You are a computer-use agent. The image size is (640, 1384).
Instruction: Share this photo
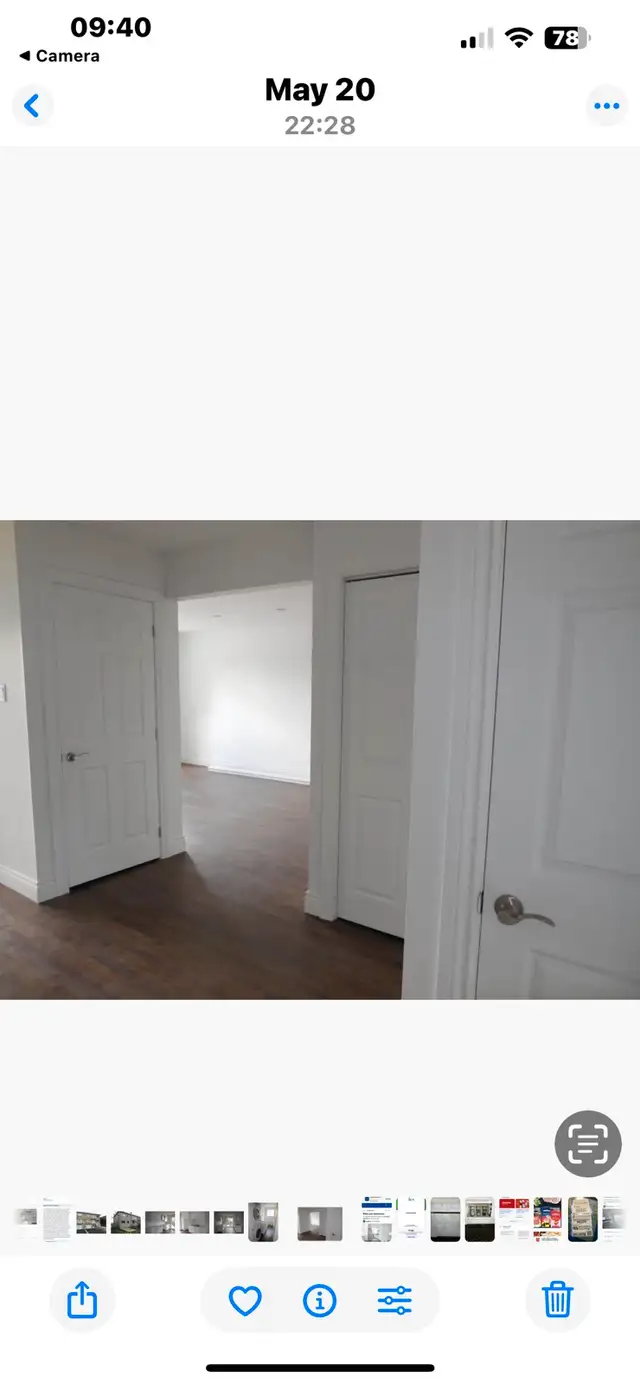[x=82, y=1300]
